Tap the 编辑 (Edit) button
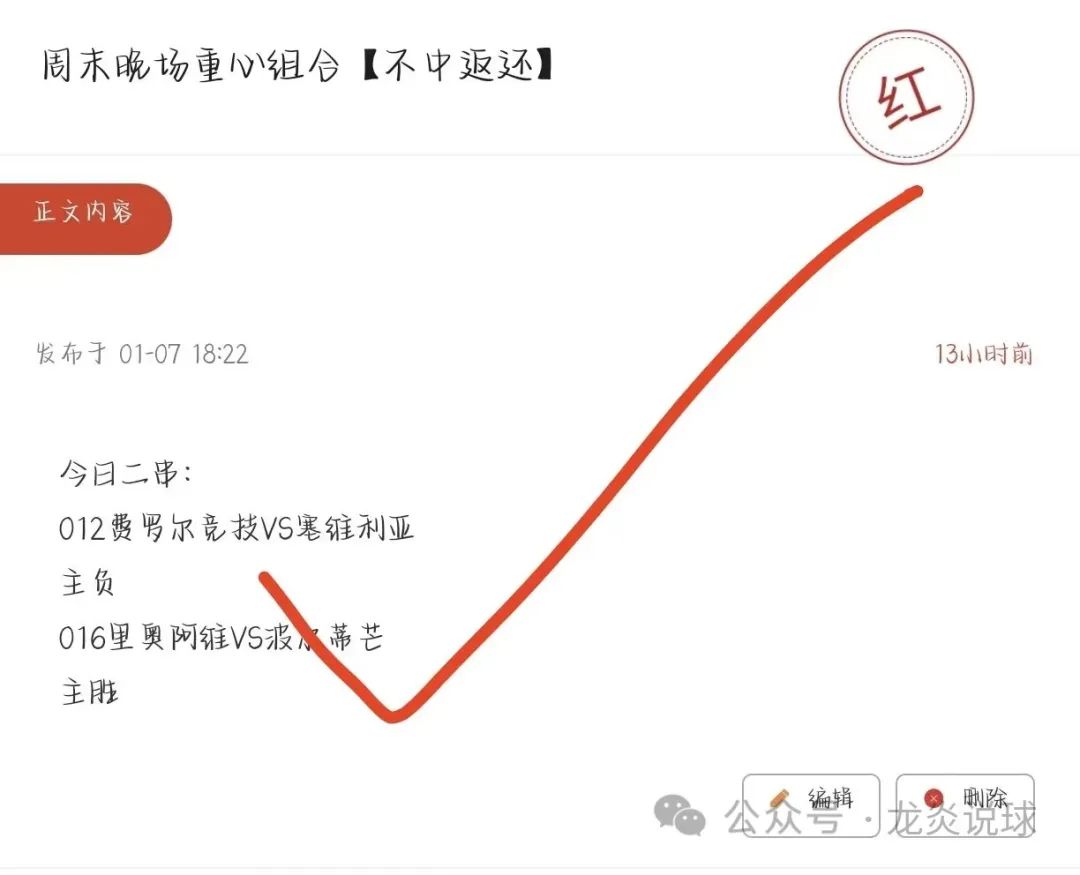The width and height of the screenshot is (1080, 875). 811,798
